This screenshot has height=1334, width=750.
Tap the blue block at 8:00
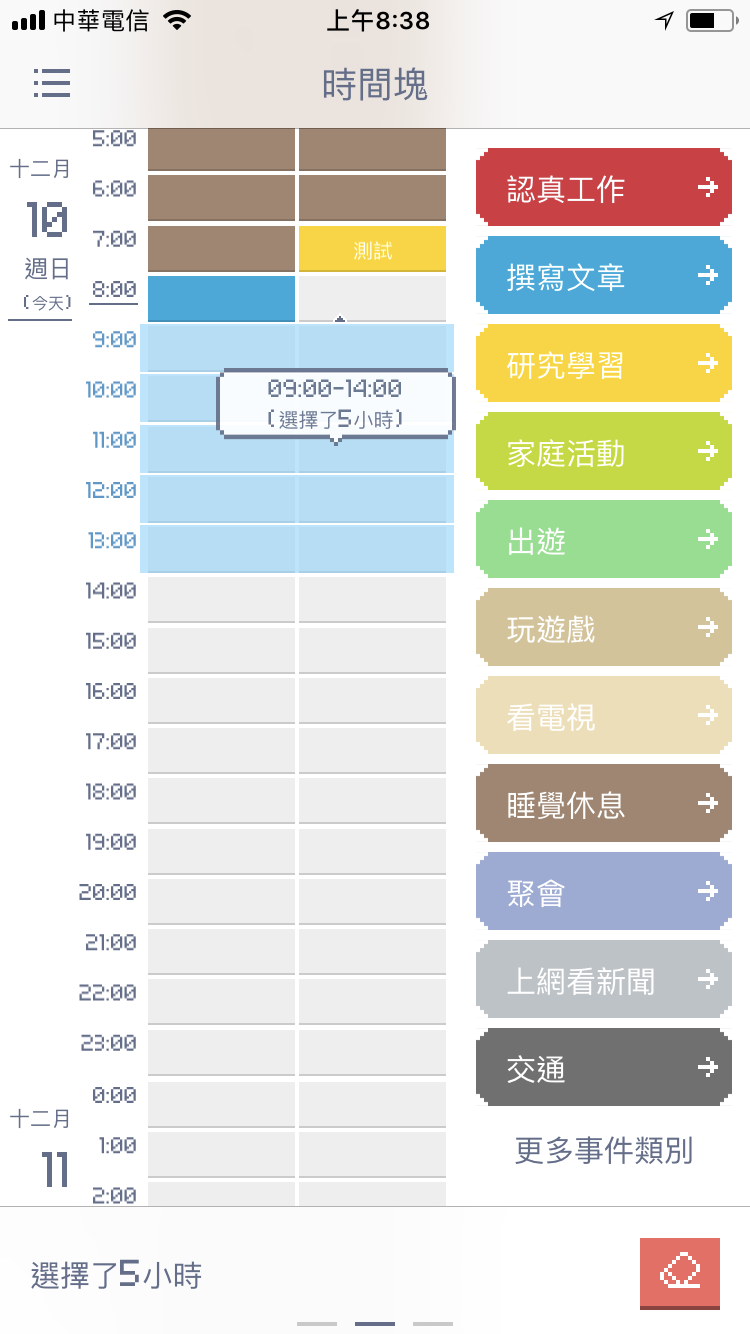[221, 299]
